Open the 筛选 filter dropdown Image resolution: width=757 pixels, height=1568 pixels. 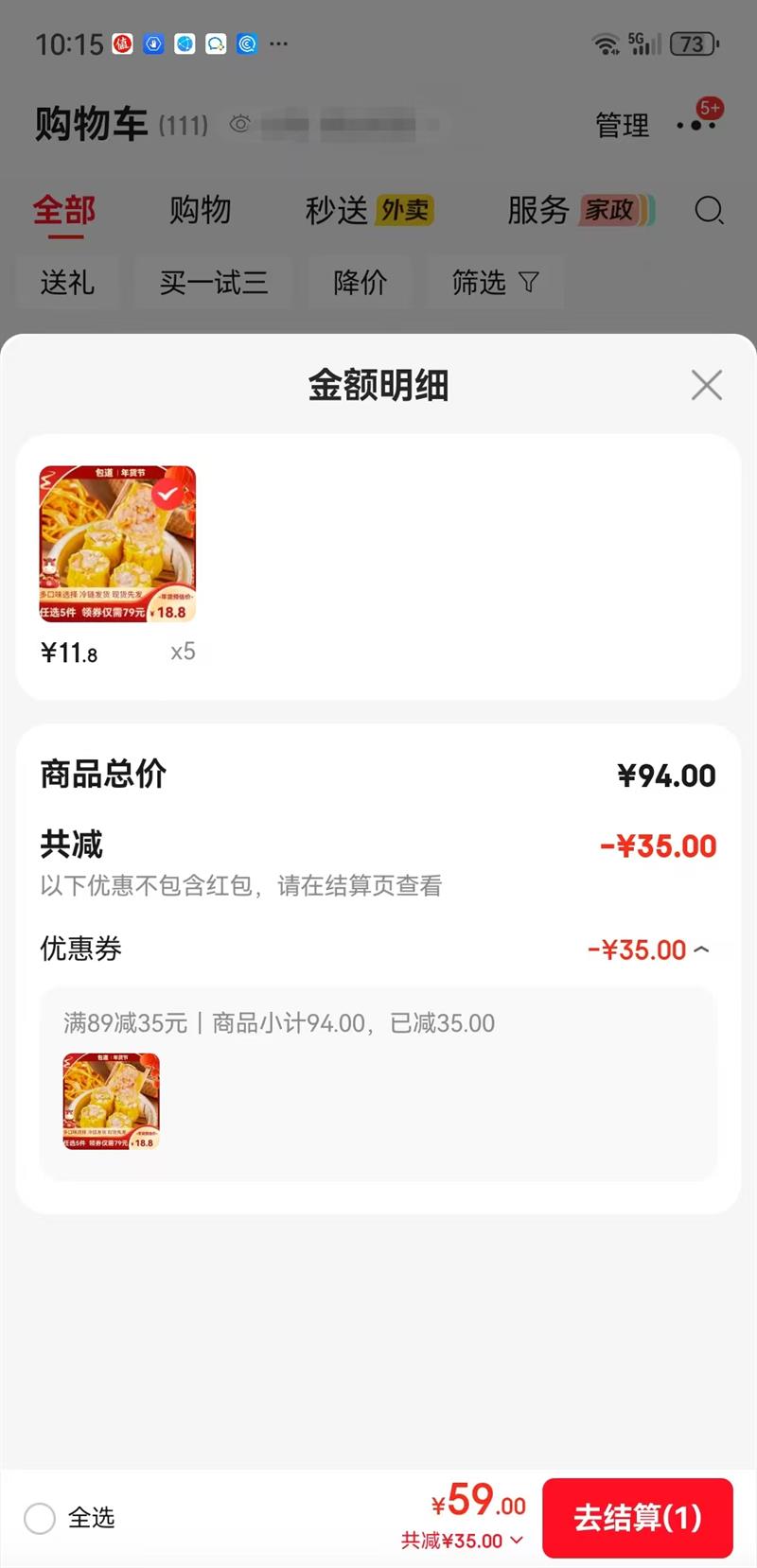coord(496,282)
